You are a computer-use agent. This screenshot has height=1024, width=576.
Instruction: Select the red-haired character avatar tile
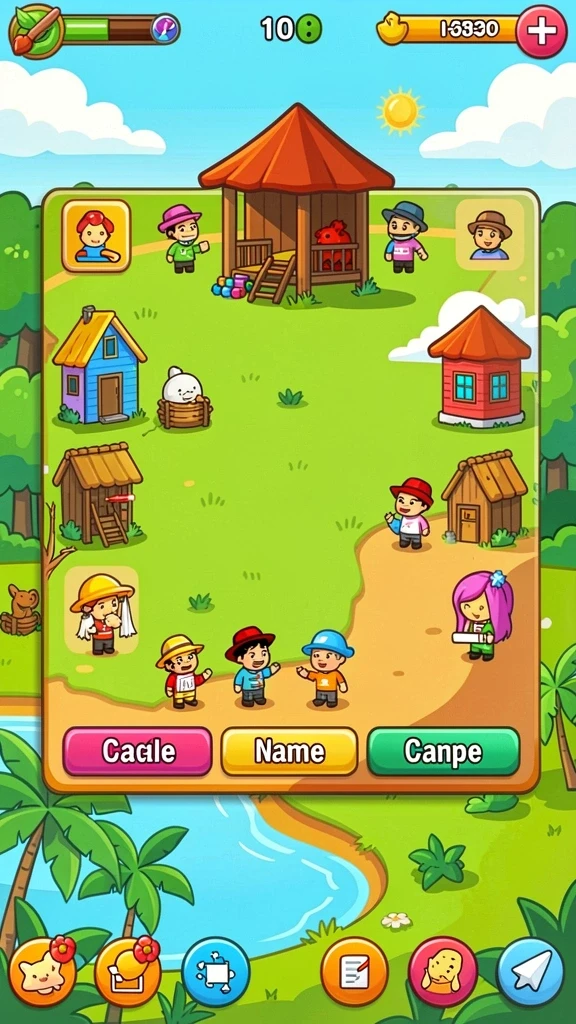(96, 236)
